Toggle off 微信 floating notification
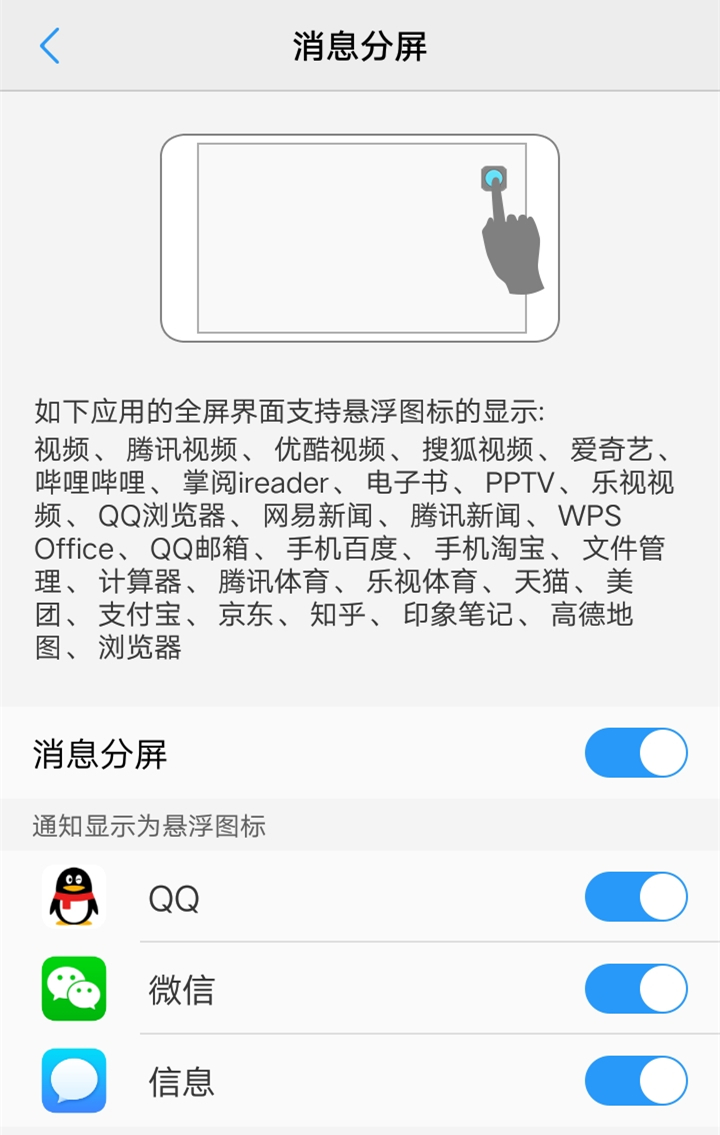Screen dimensions: 720x1135 [636, 989]
